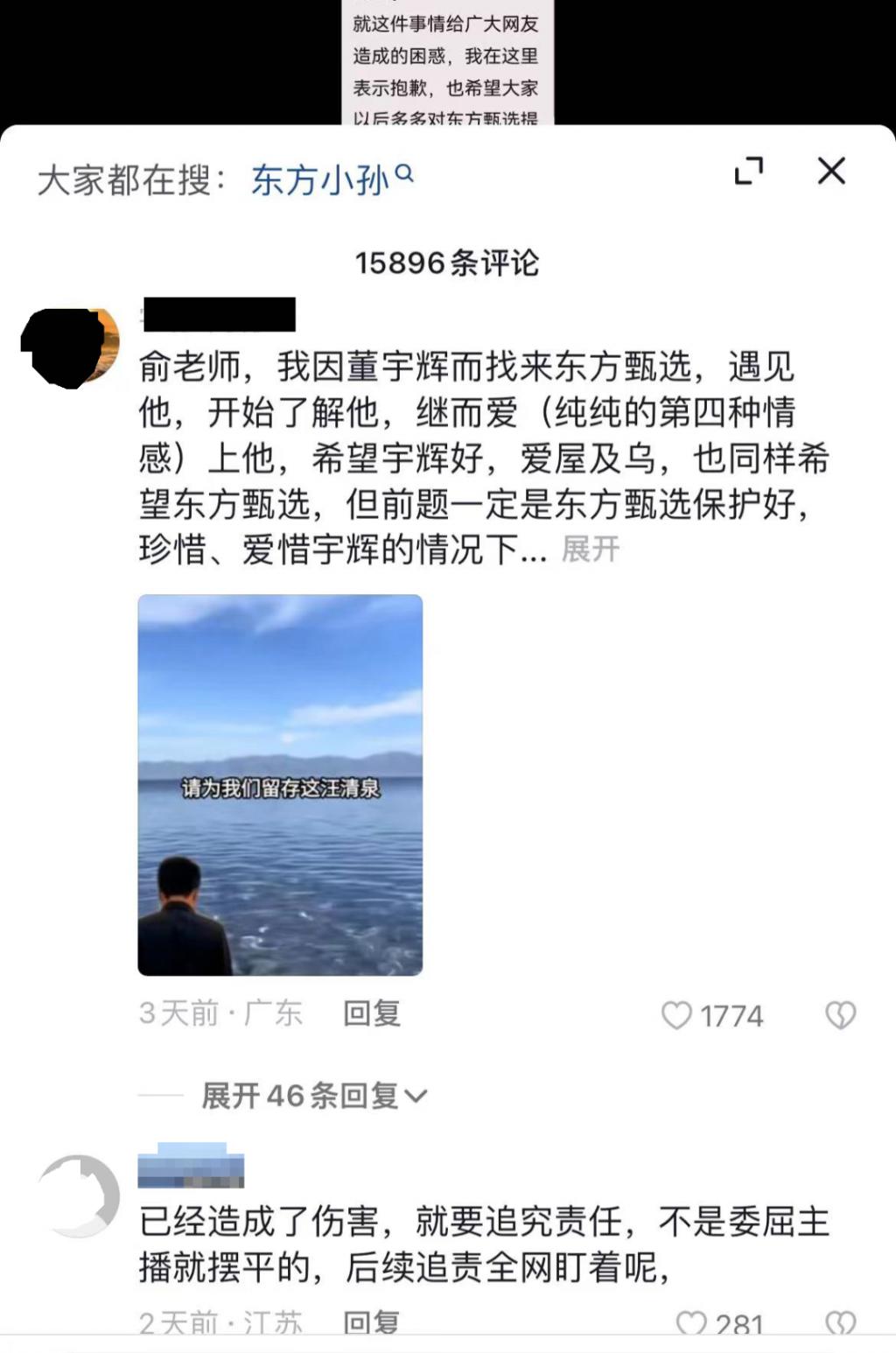
Task: Expand comments panel to full screen
Action: (748, 171)
